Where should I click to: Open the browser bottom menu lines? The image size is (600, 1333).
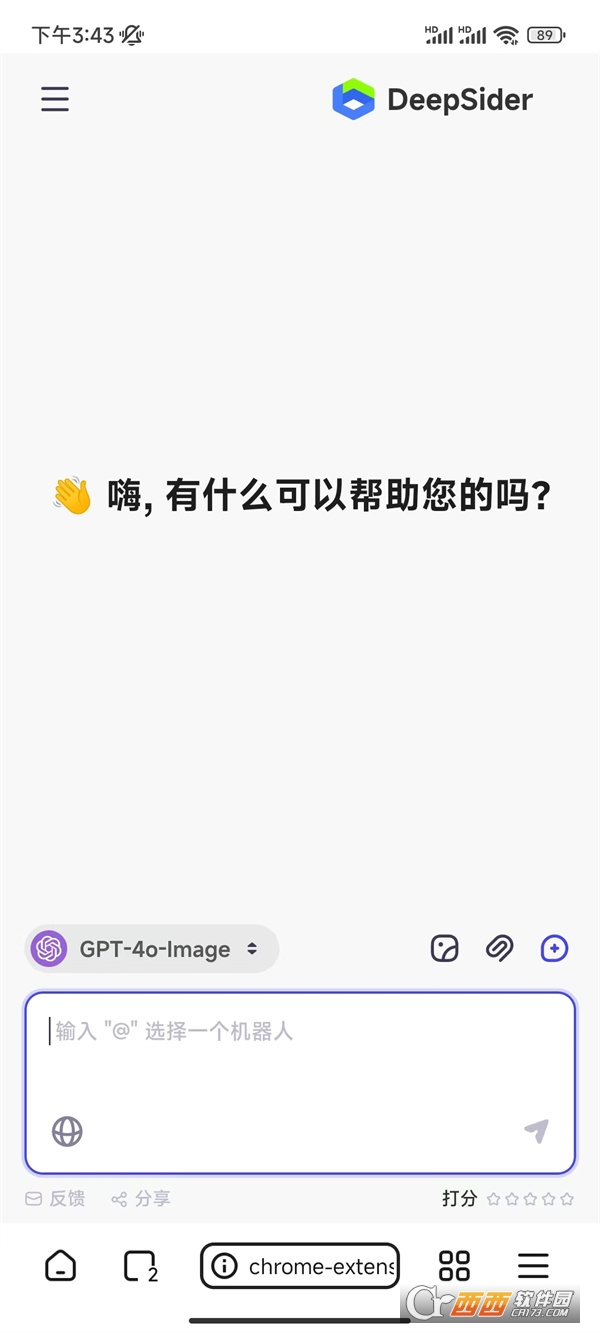tap(533, 1266)
